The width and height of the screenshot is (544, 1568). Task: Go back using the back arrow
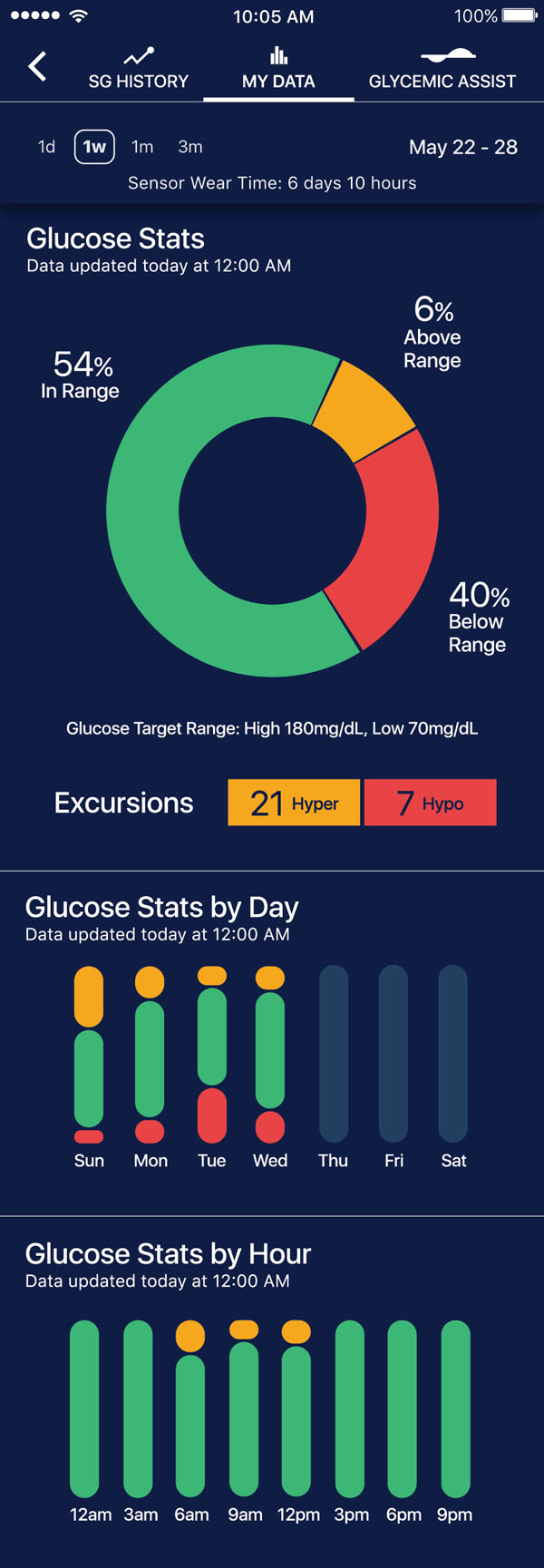point(37,66)
